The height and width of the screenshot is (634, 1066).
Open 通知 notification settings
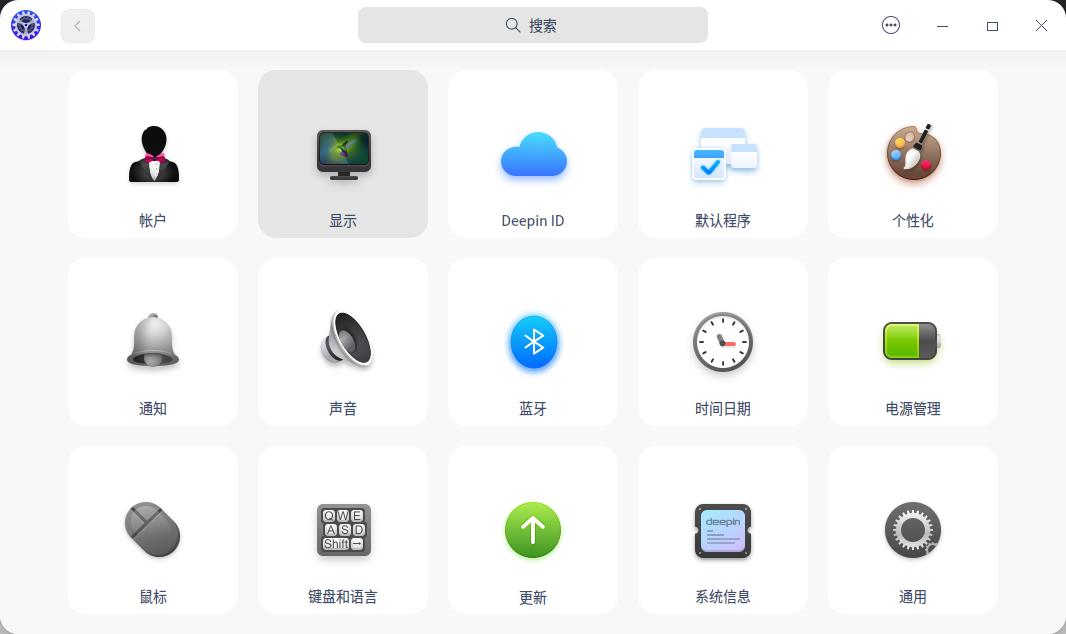153,343
